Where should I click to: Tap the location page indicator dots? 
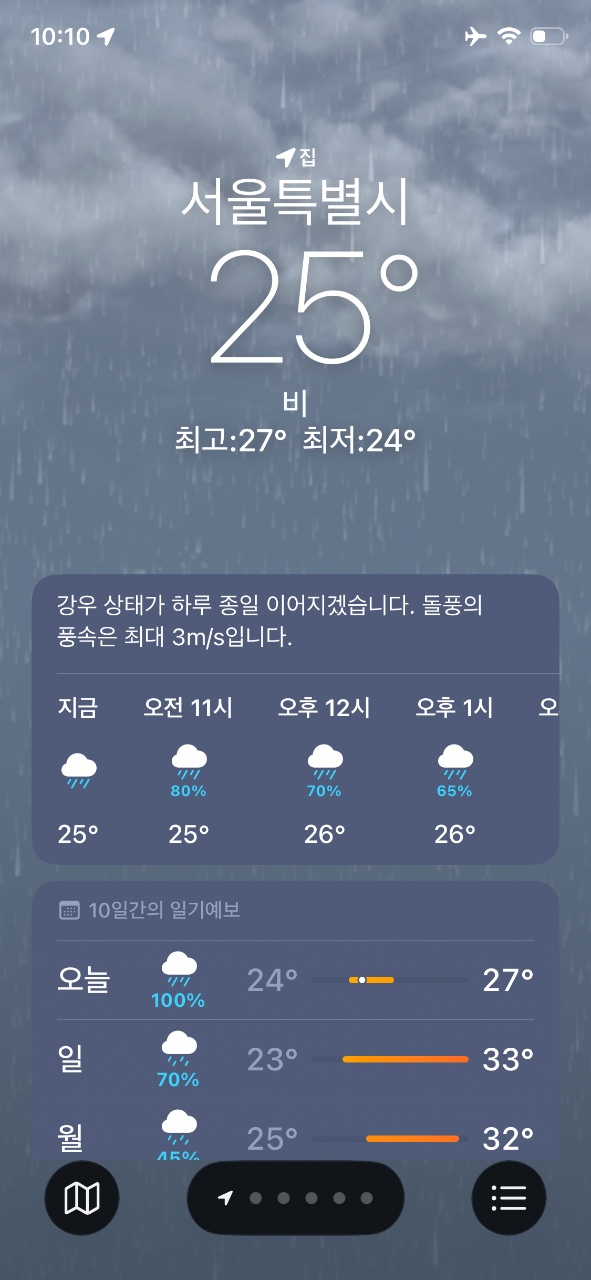(296, 1198)
